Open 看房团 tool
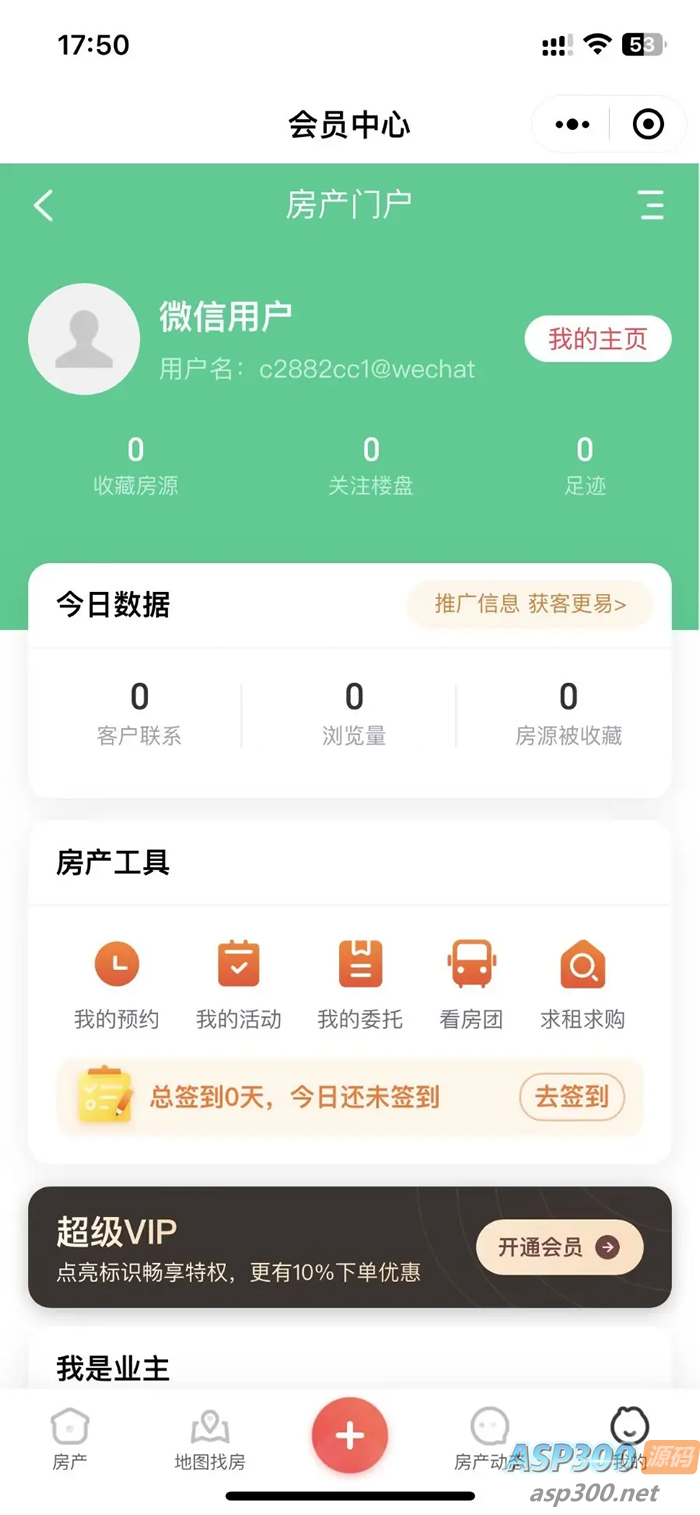The image size is (700, 1515). 471,984
